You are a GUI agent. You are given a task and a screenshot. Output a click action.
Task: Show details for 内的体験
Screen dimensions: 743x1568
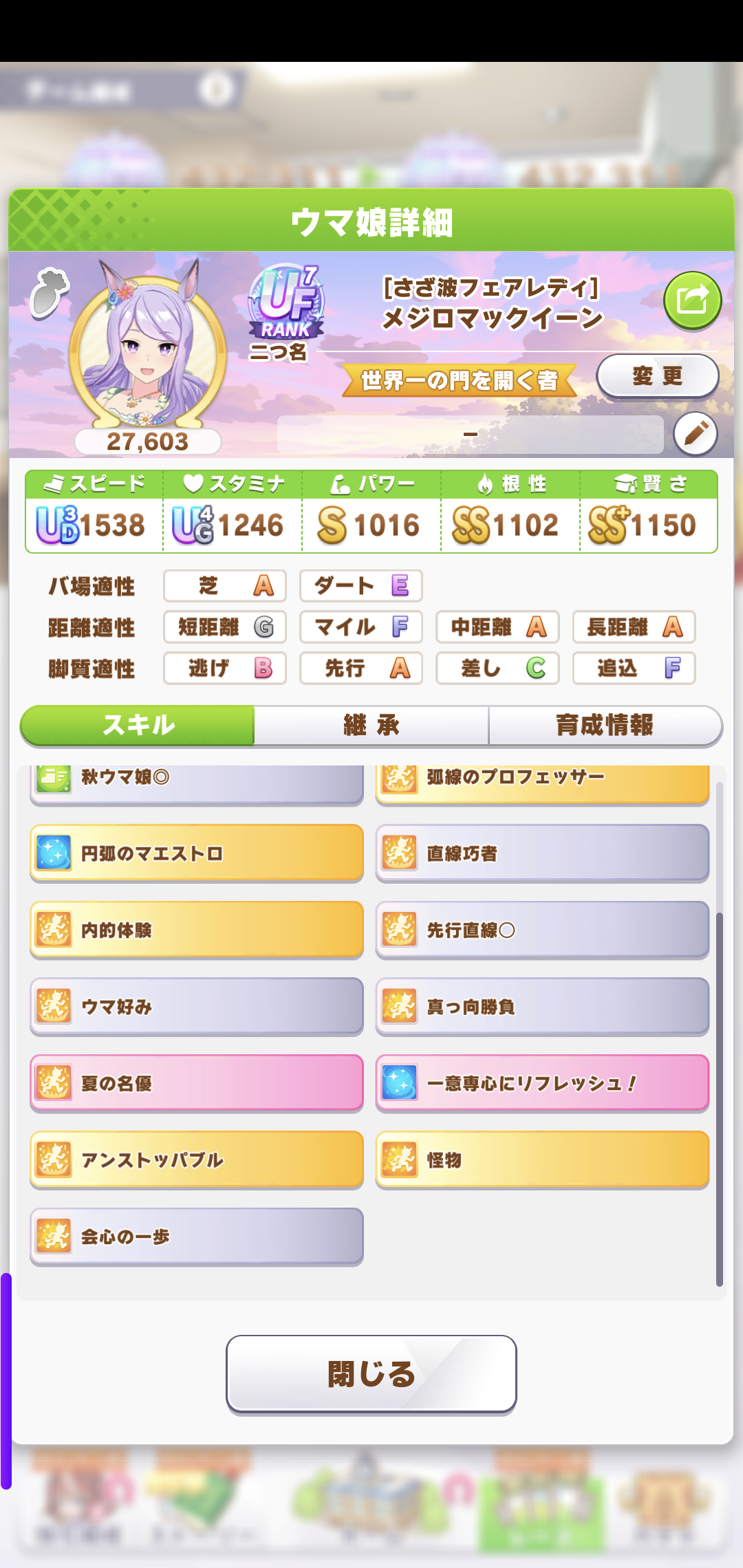[x=197, y=930]
